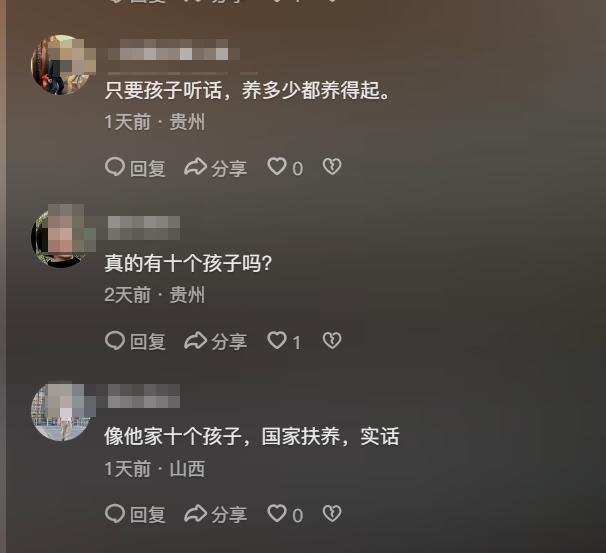Dislike the comment 像他家十个孩子
The height and width of the screenshot is (553, 606).
(332, 514)
